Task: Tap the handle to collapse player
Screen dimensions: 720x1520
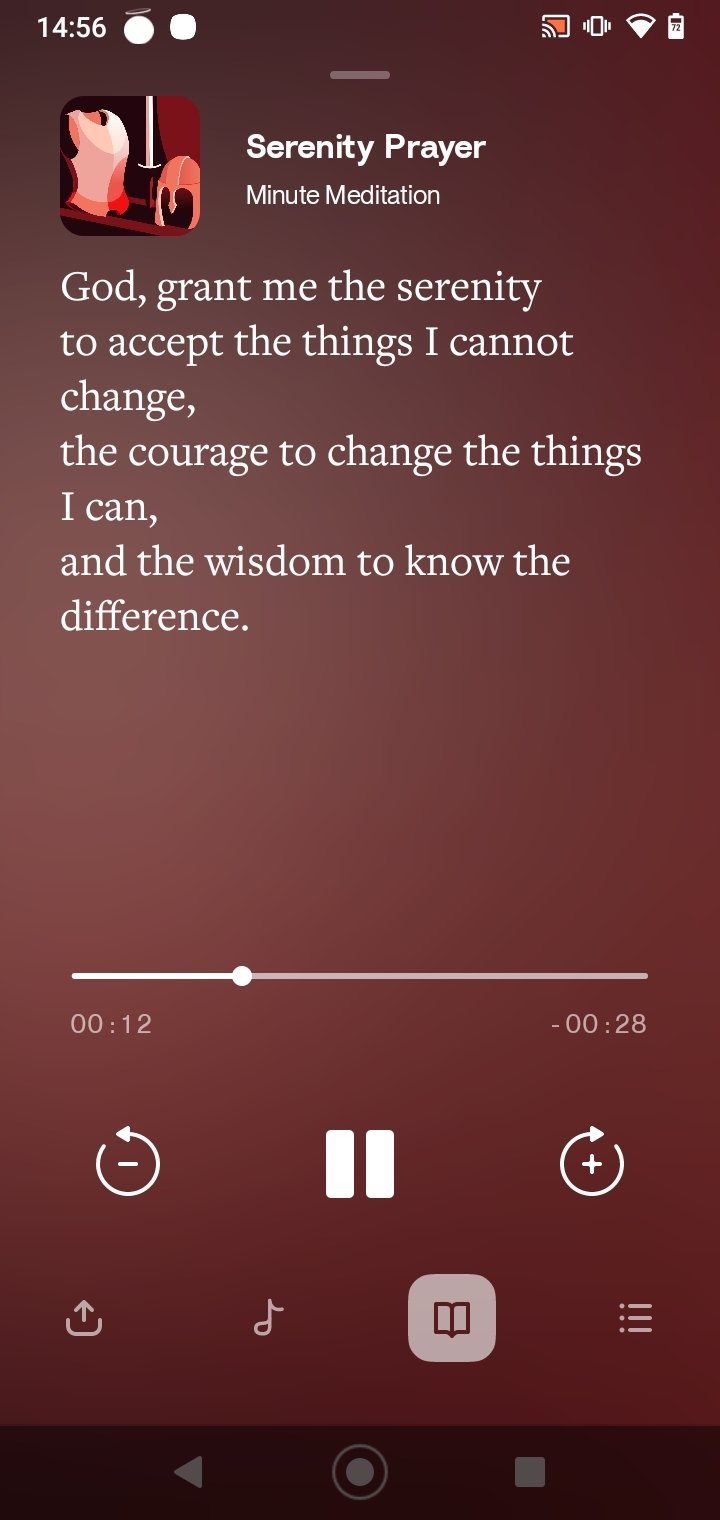Action: (360, 75)
